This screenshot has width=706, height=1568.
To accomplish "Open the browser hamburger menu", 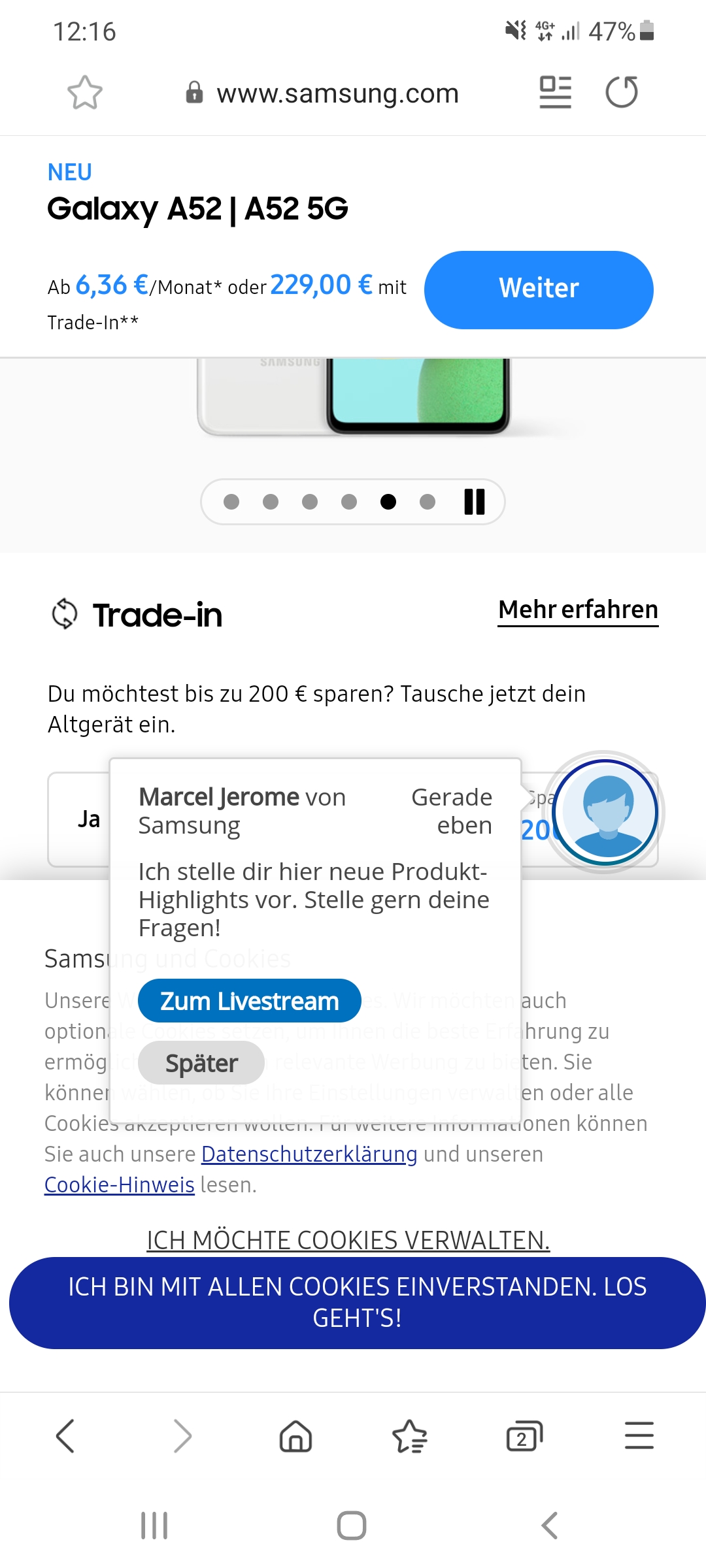I will [x=639, y=1436].
